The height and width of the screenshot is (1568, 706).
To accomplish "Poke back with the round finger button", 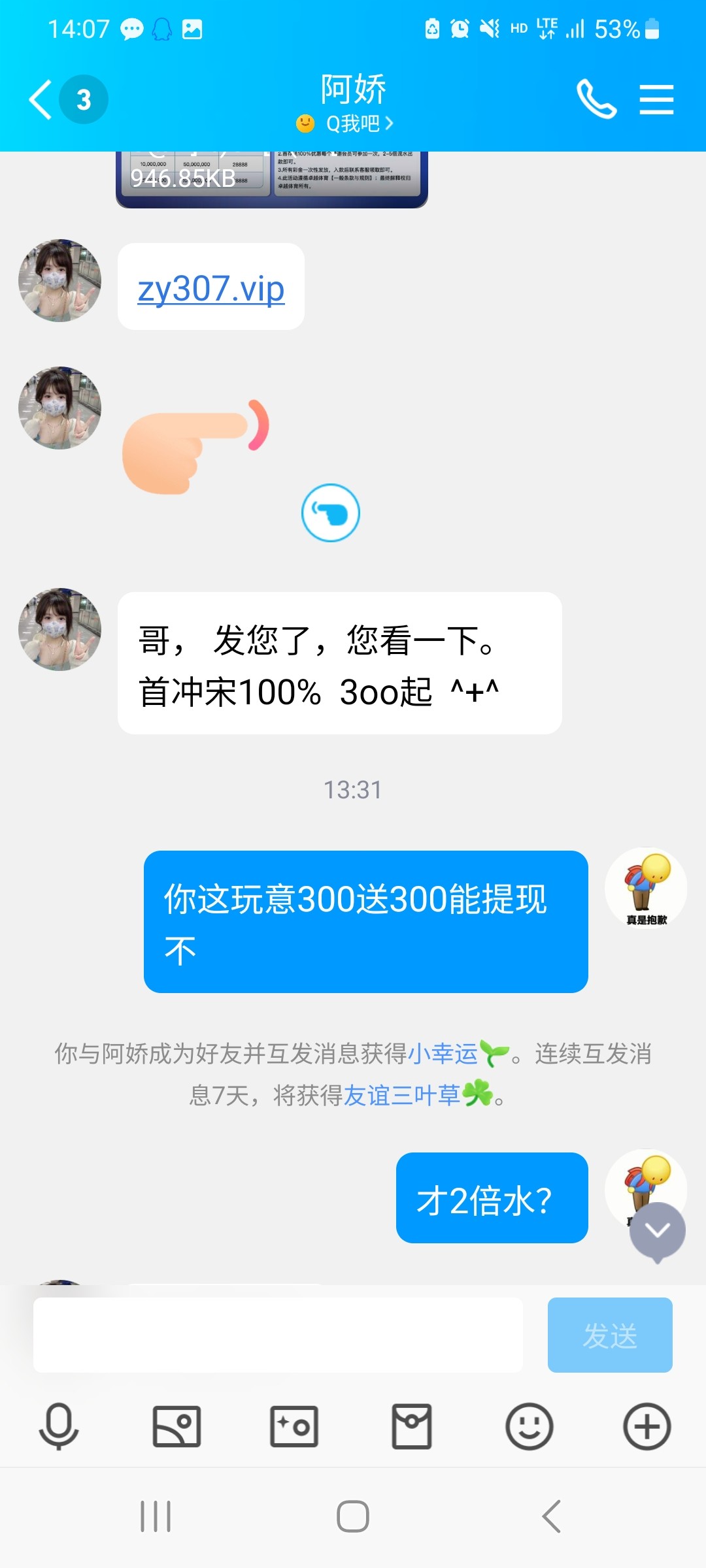I will [x=330, y=513].
